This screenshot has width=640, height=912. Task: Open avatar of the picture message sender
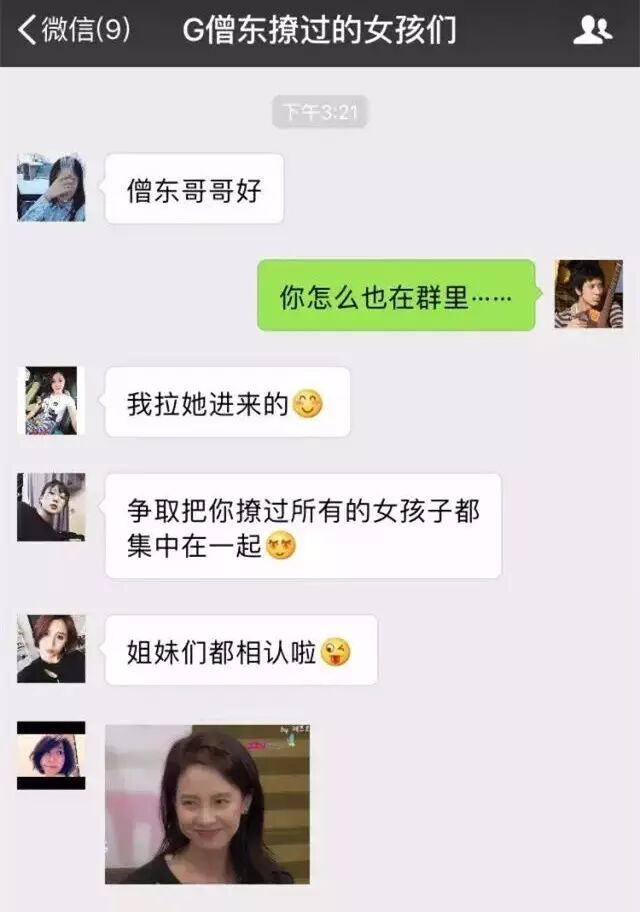pyautogui.click(x=51, y=755)
